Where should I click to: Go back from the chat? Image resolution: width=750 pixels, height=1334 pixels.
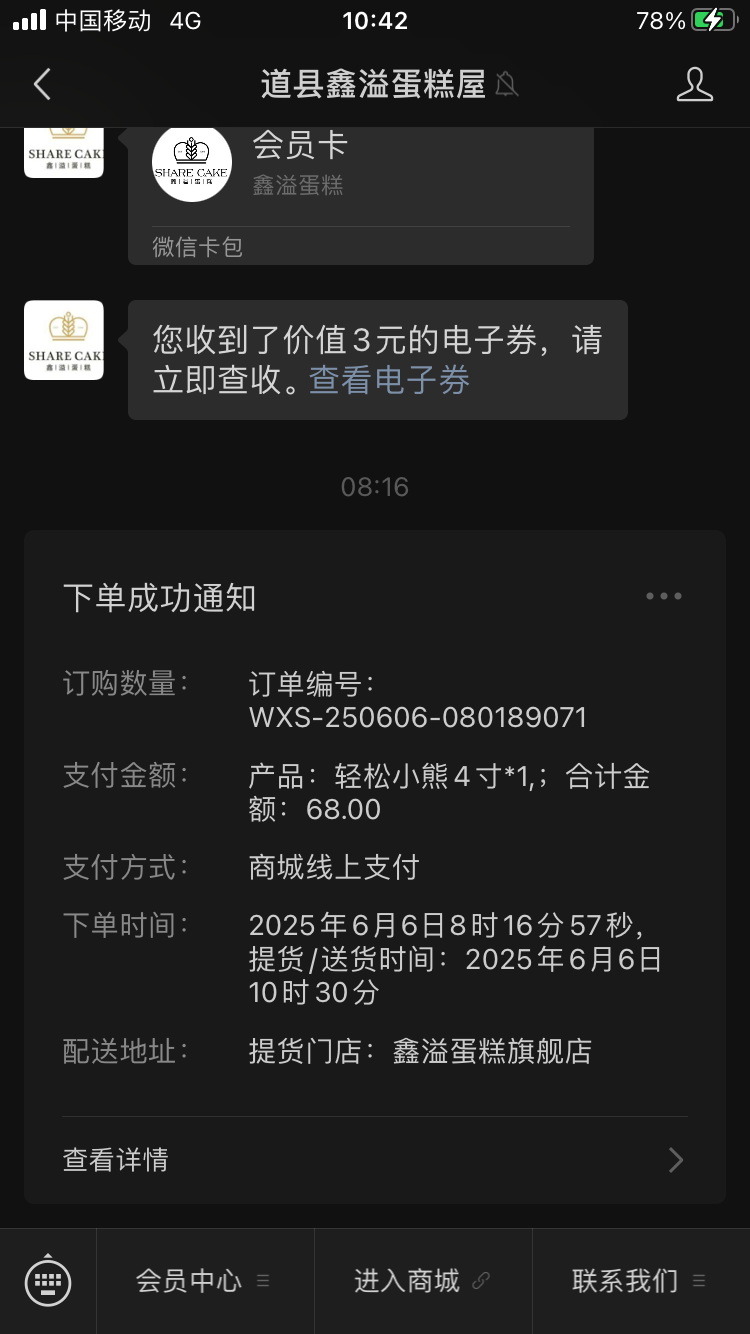pos(42,85)
